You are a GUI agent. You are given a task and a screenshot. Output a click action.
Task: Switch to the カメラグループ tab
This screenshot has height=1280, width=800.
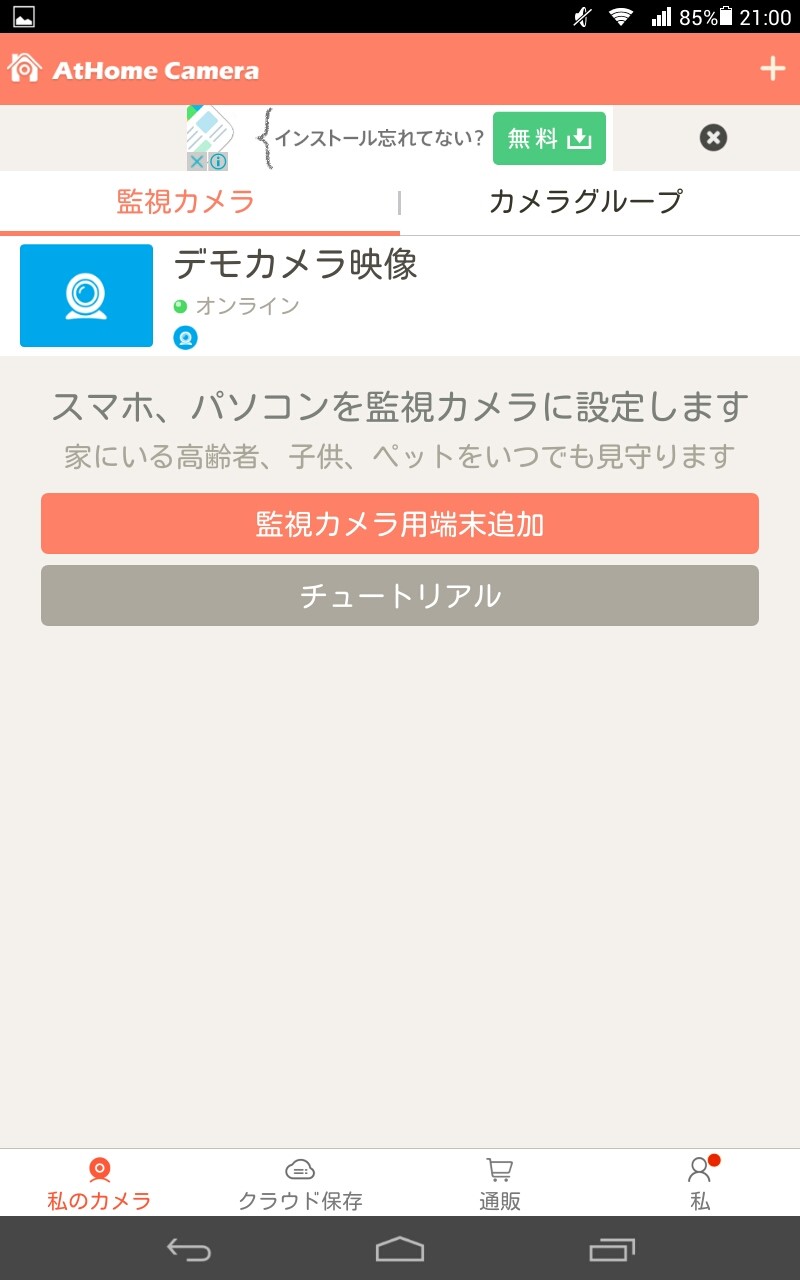click(585, 202)
